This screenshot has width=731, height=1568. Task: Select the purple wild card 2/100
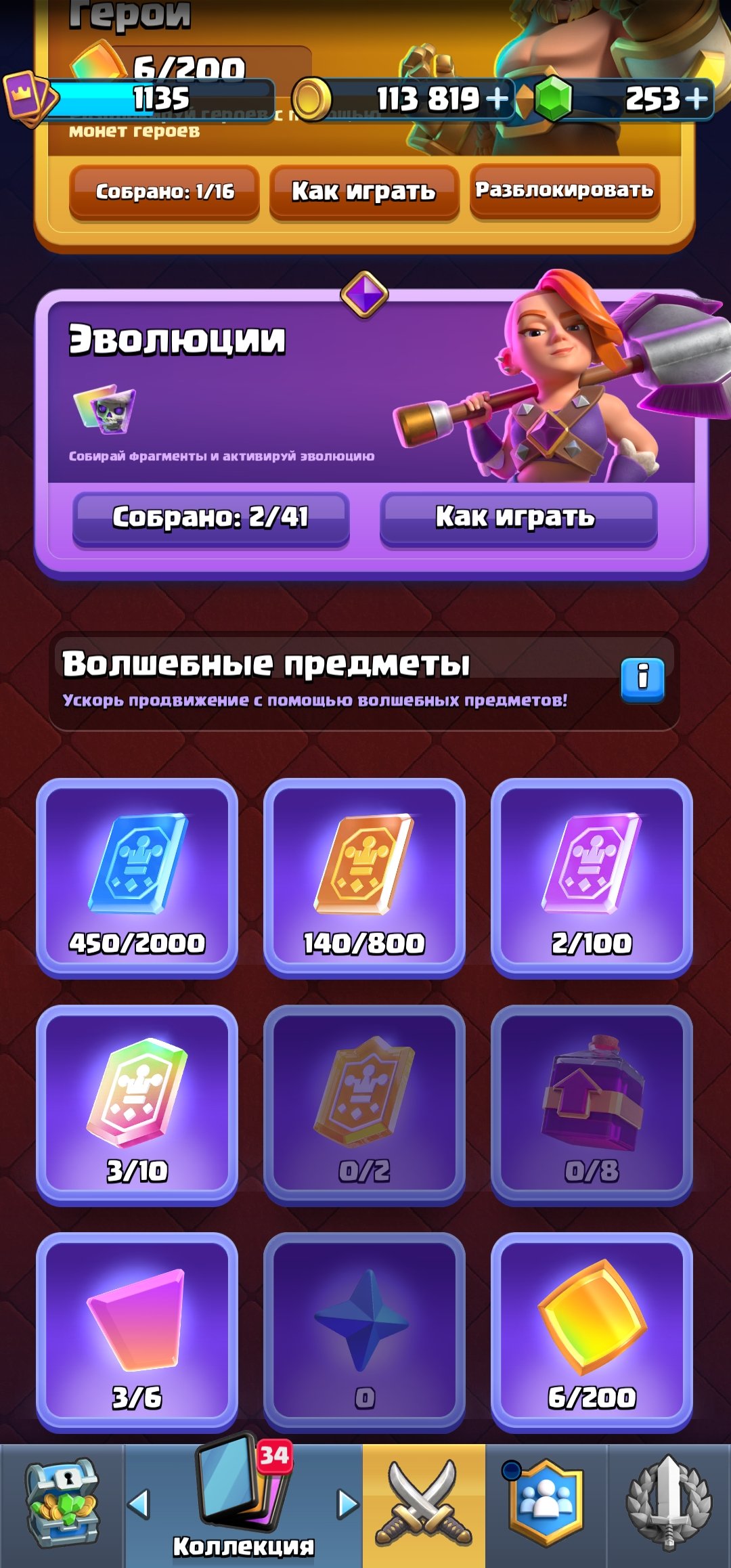(x=592, y=878)
